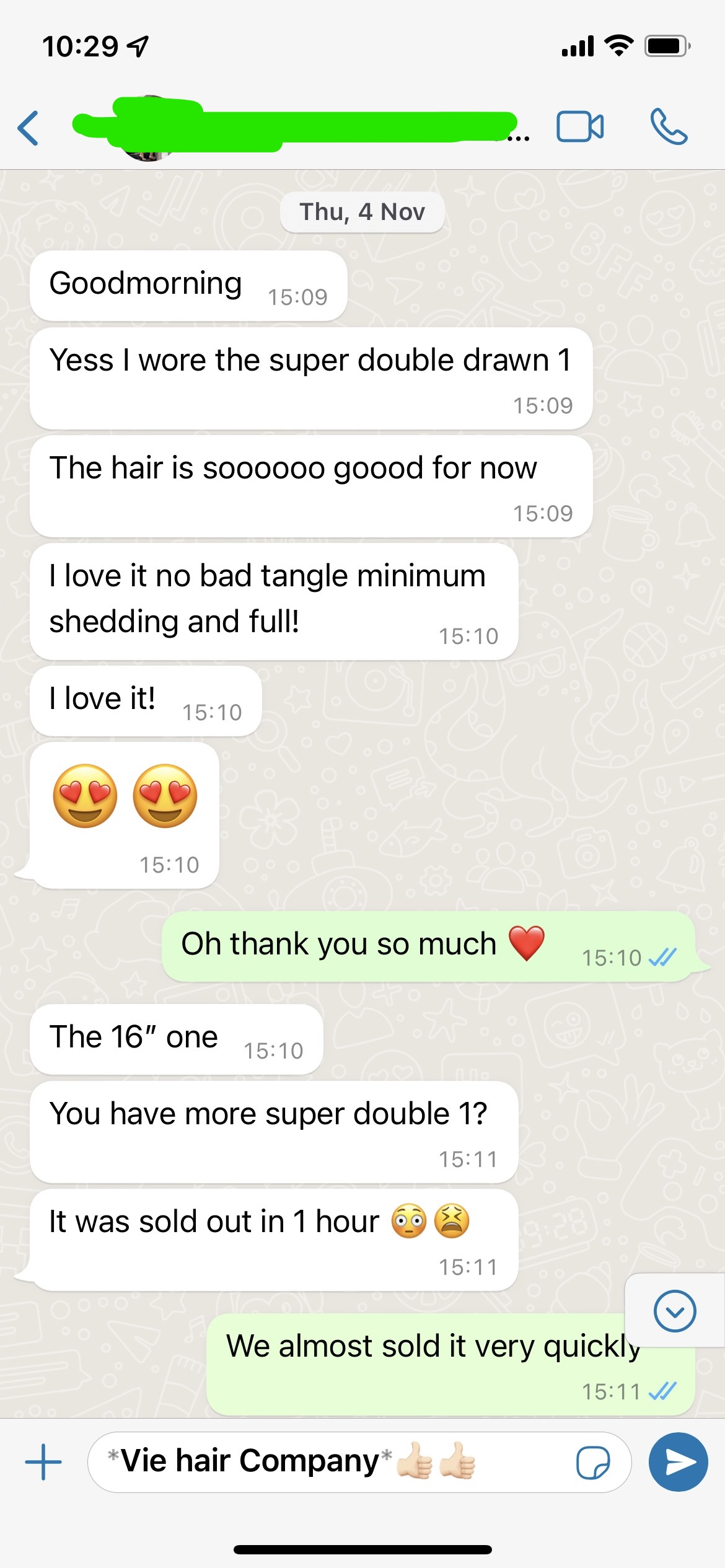Open the attachment plus menu

[x=43, y=1462]
